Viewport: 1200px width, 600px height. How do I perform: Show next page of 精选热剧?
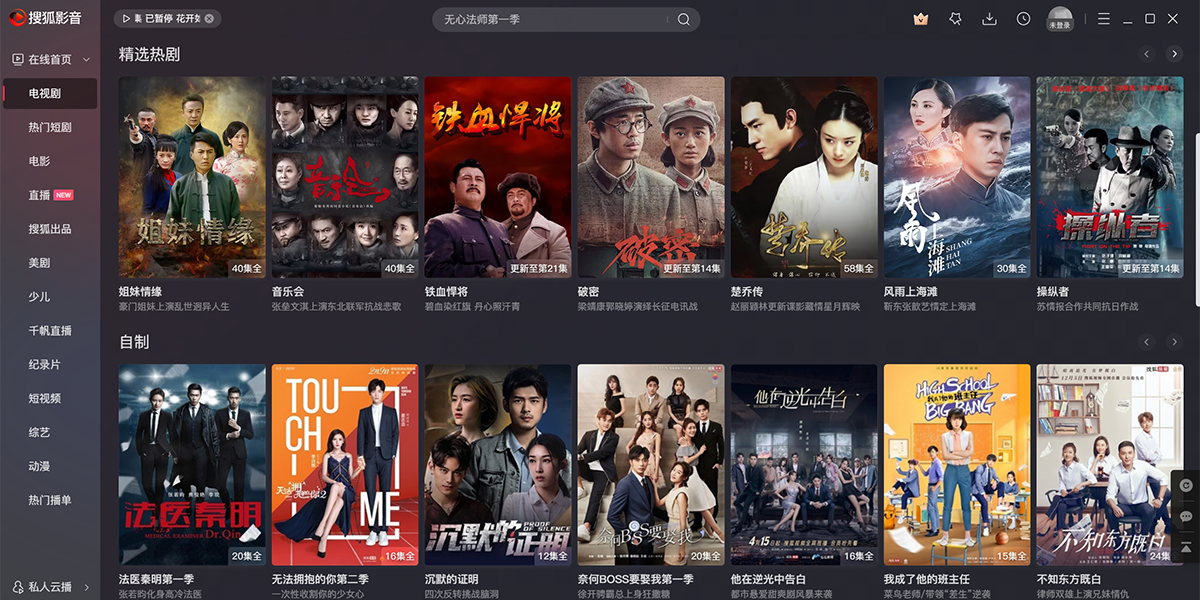click(1174, 54)
